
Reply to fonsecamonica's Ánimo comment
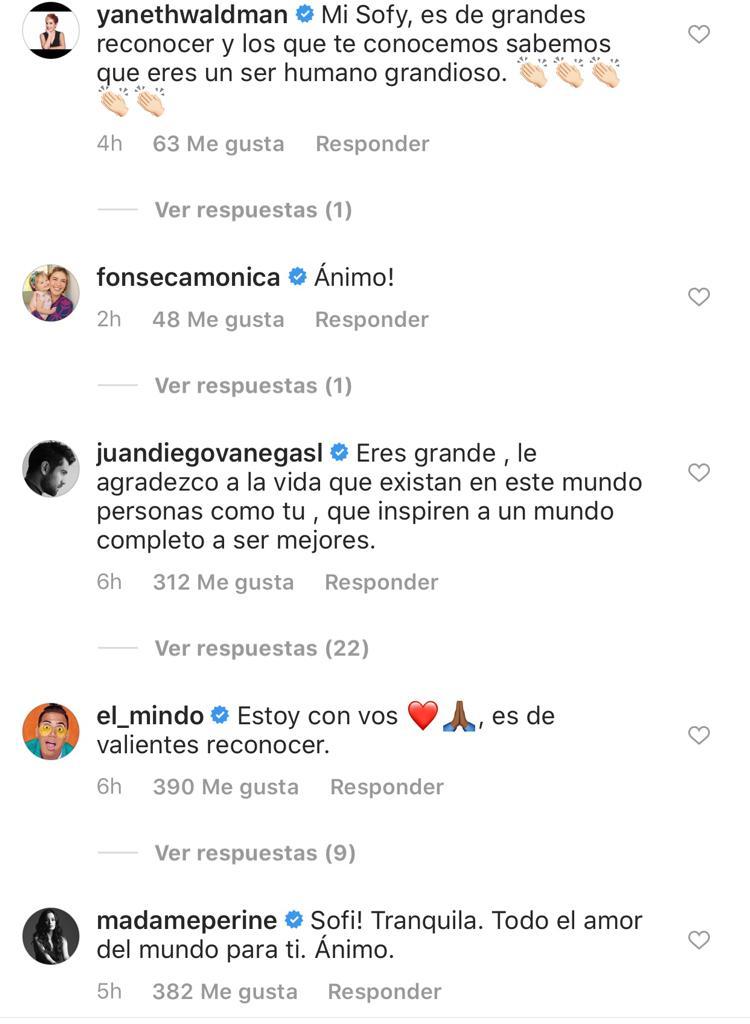pos(371,320)
